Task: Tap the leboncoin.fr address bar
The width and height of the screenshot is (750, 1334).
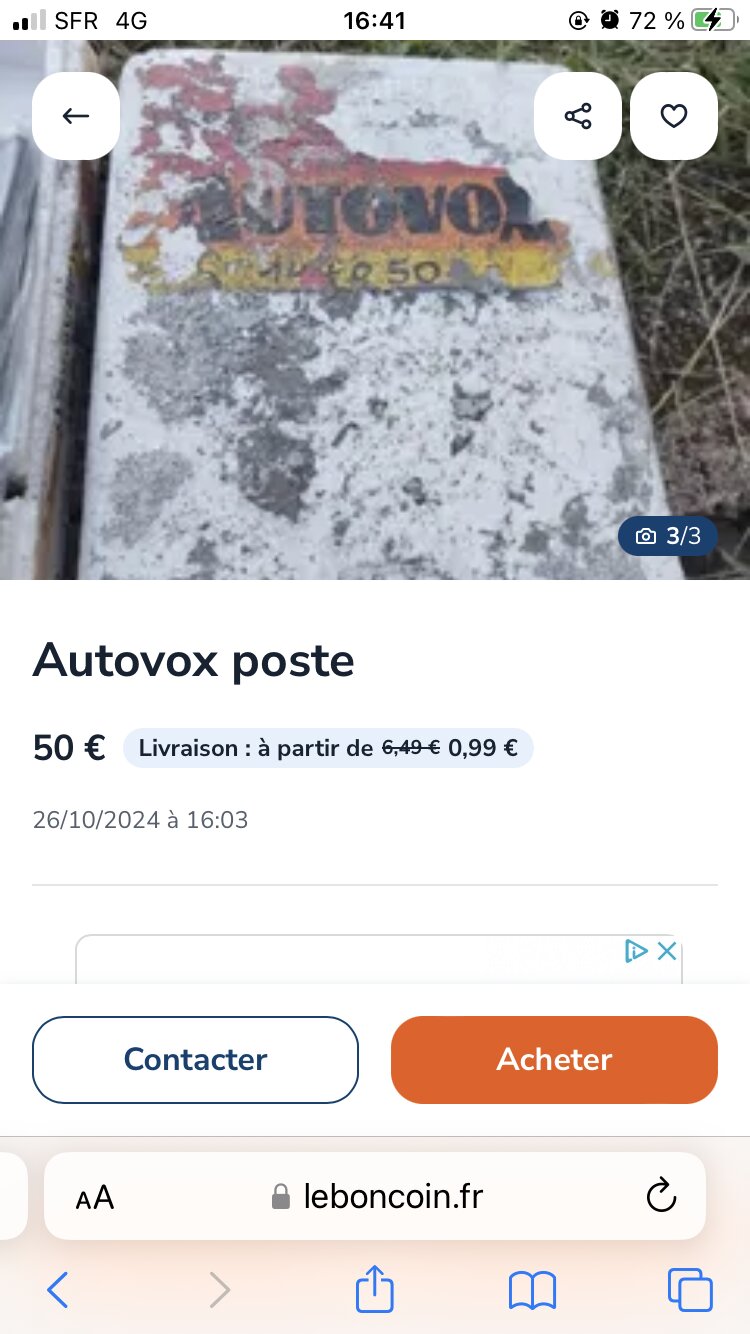Action: [392, 1197]
